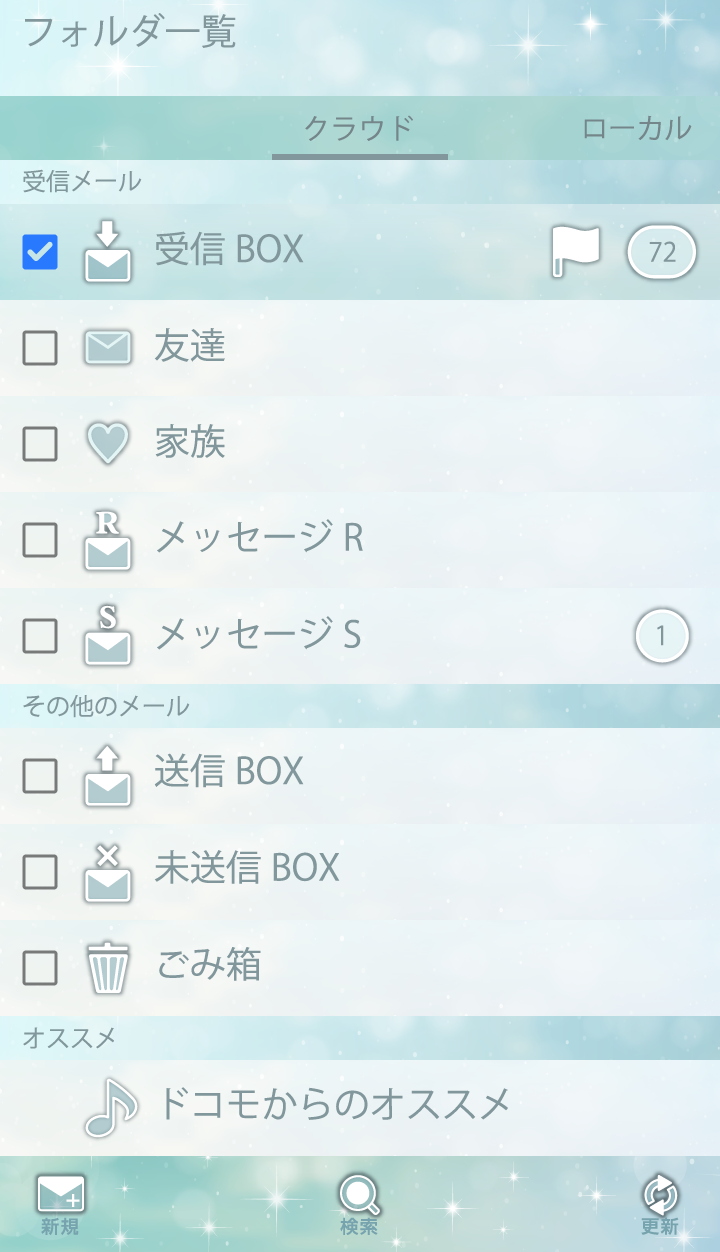Screen dimensions: 720x1252
Task: Select the メッセージ R checkbox
Action: 40,540
